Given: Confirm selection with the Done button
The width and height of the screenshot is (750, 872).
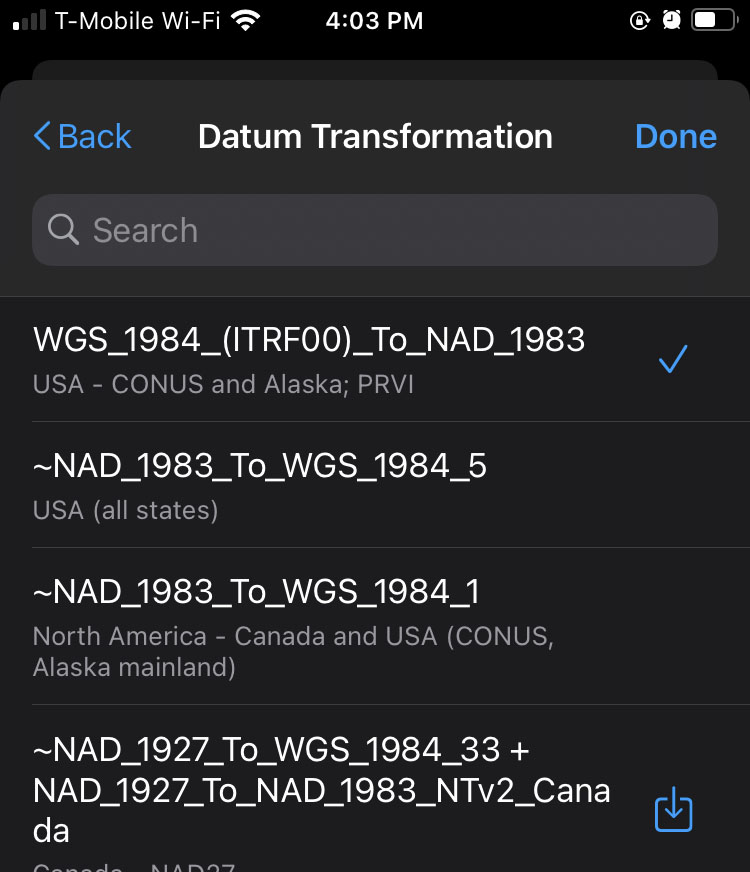Looking at the screenshot, I should pos(676,135).
